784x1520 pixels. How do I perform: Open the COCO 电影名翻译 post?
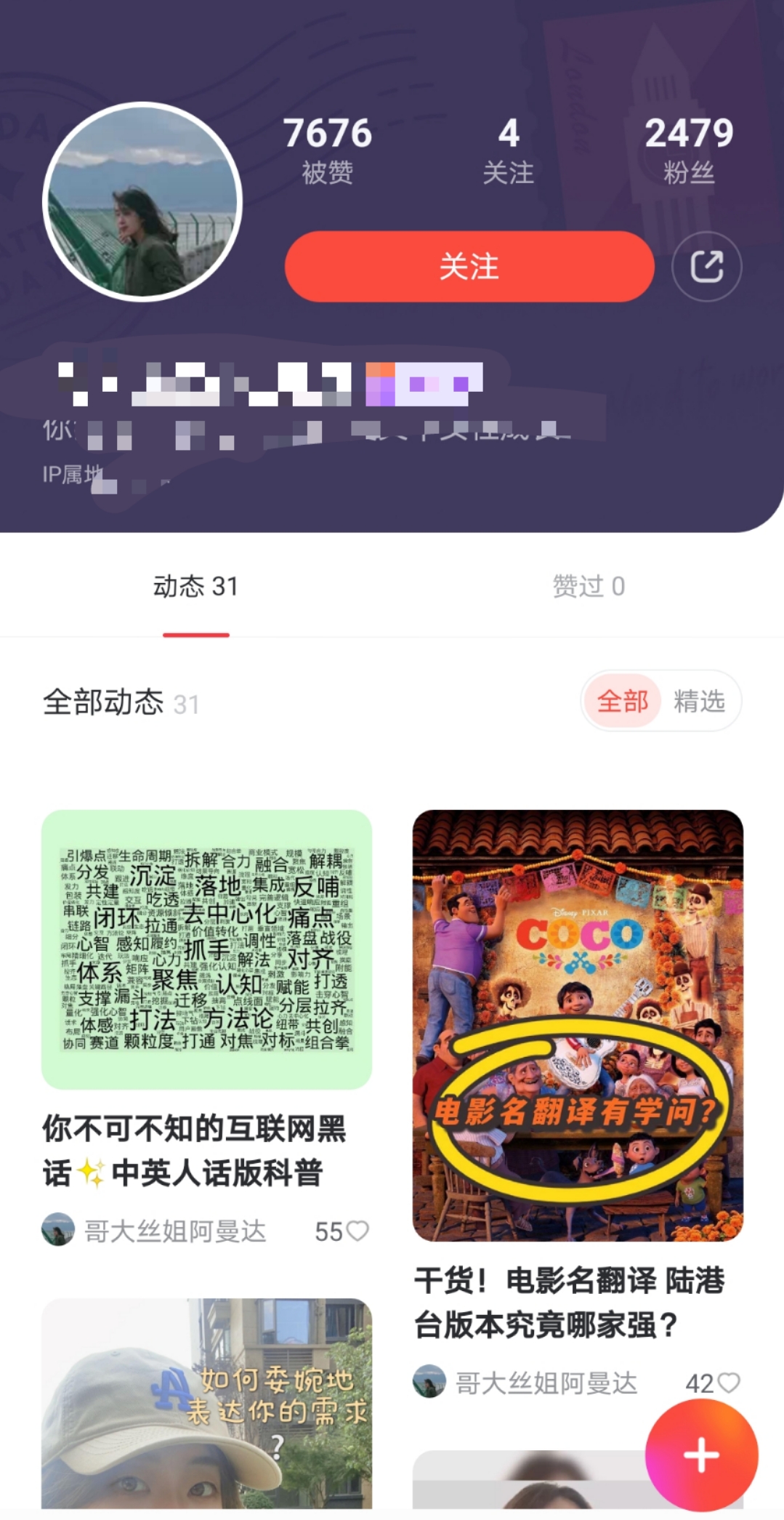click(x=578, y=1025)
